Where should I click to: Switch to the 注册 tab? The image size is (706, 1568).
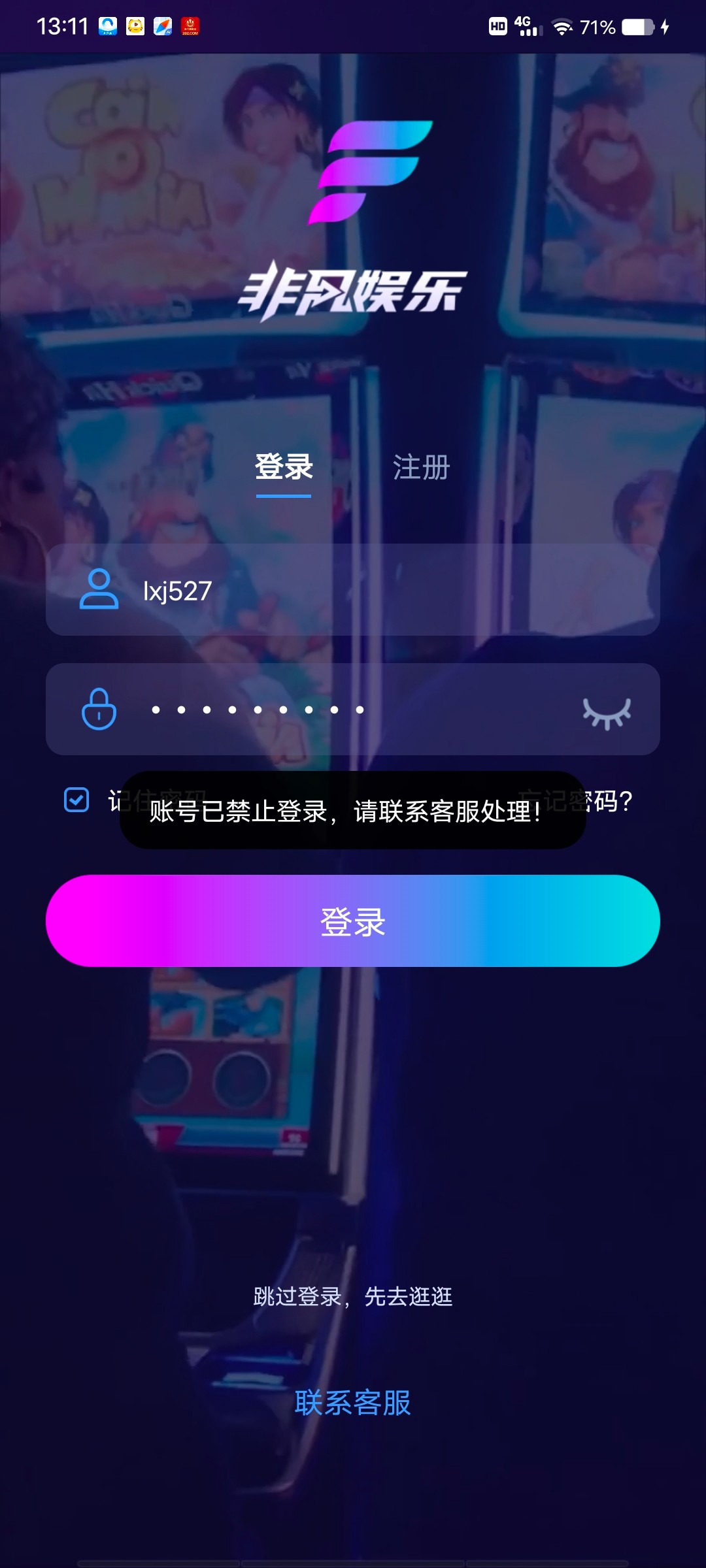point(421,468)
